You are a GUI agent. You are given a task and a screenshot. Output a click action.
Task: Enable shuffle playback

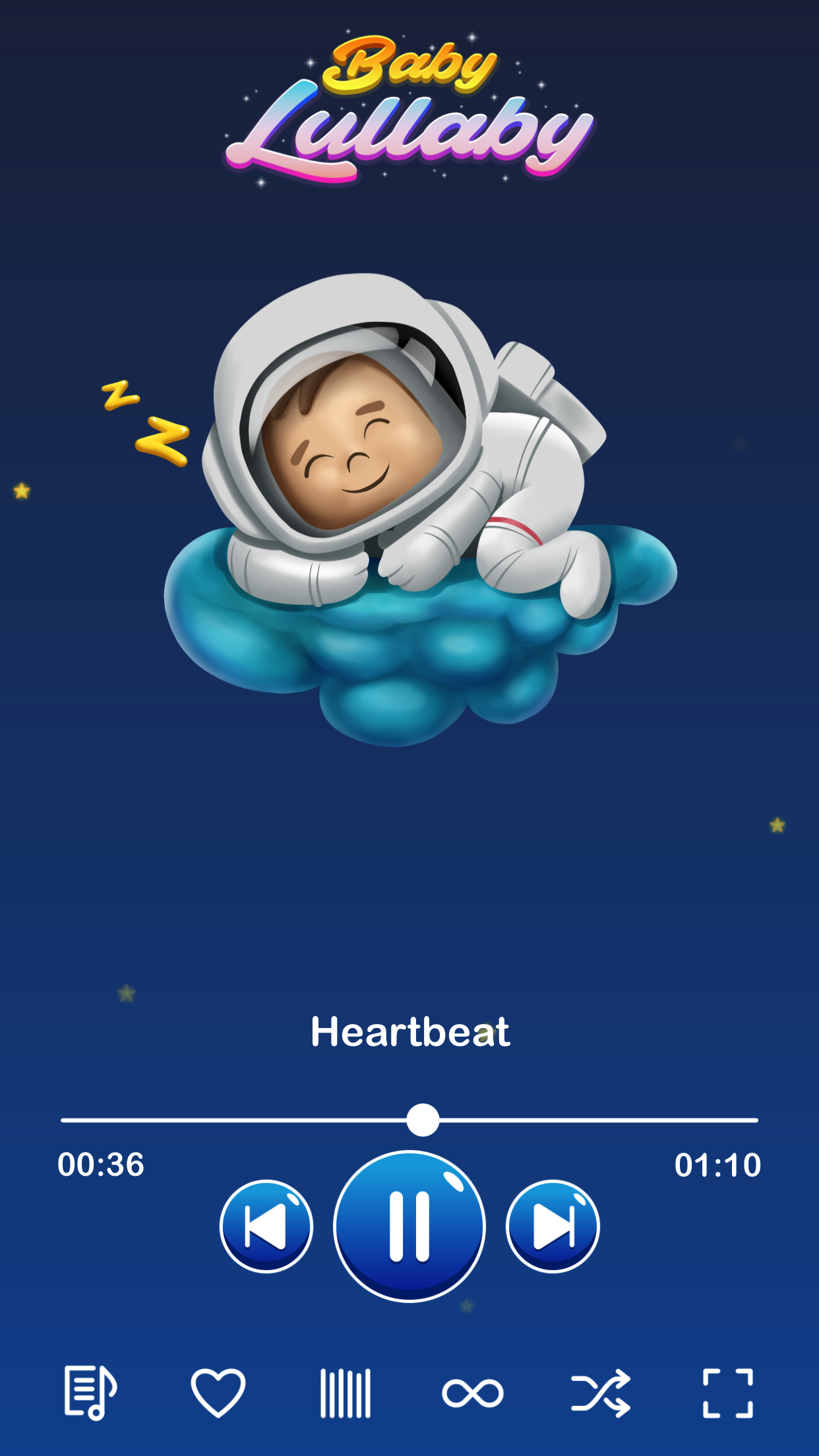601,1393
